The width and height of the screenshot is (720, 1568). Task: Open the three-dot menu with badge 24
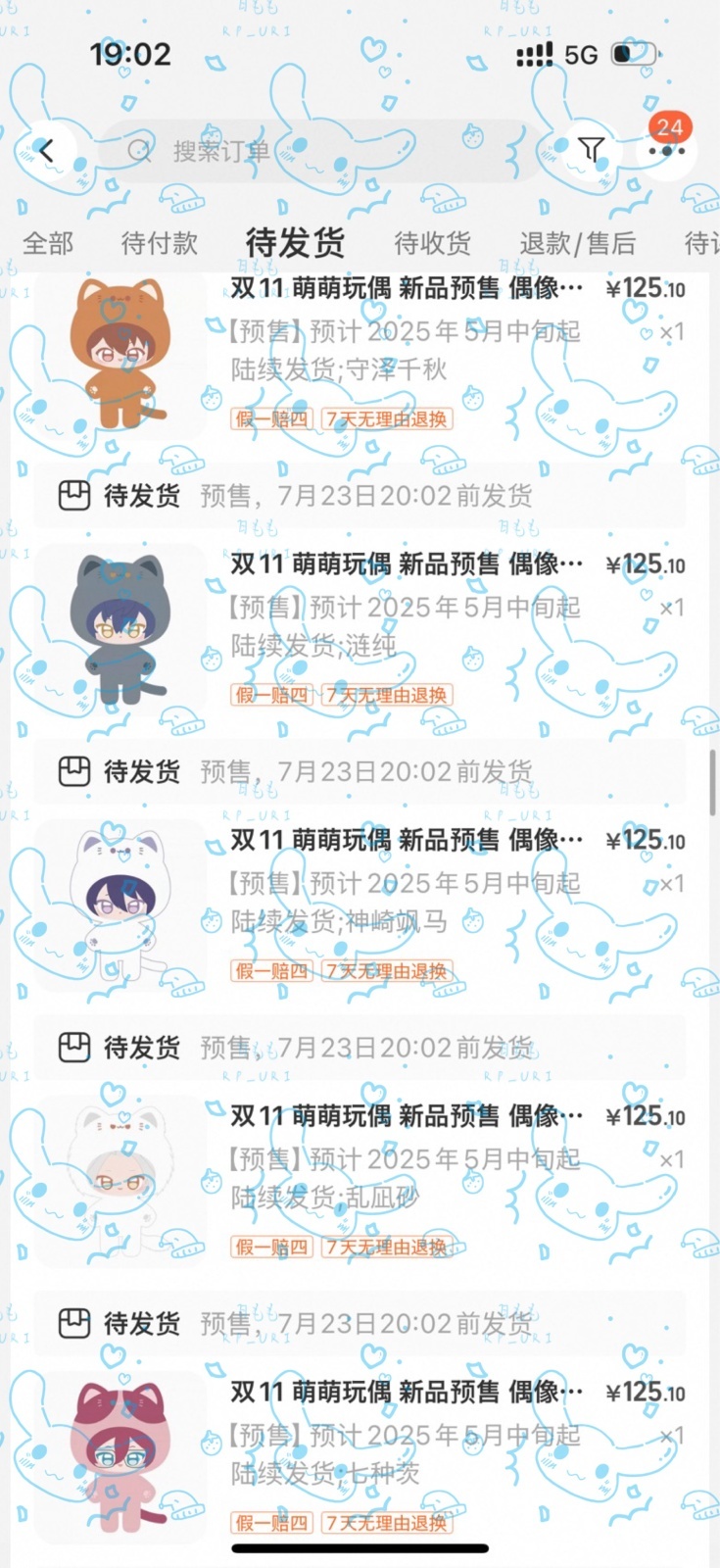coord(666,150)
